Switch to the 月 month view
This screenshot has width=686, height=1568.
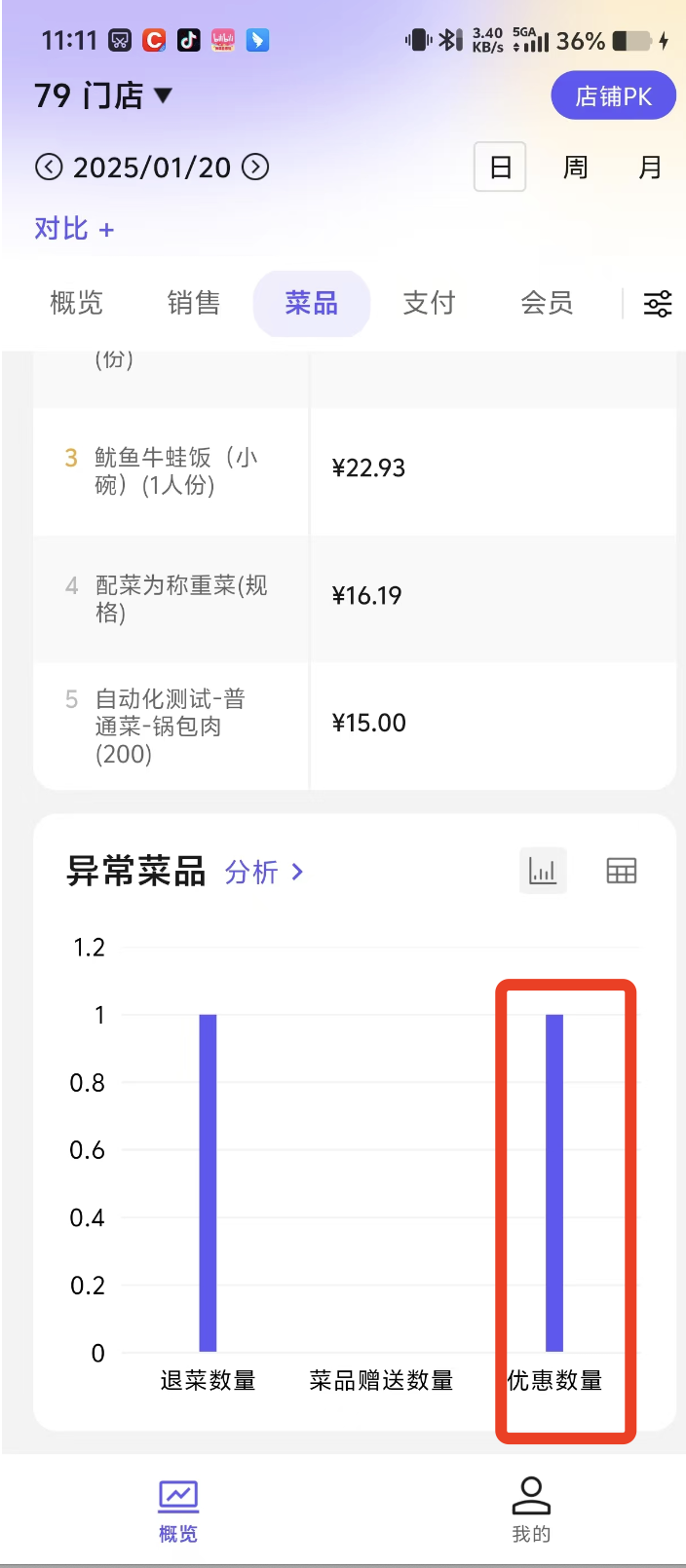pyautogui.click(x=650, y=168)
